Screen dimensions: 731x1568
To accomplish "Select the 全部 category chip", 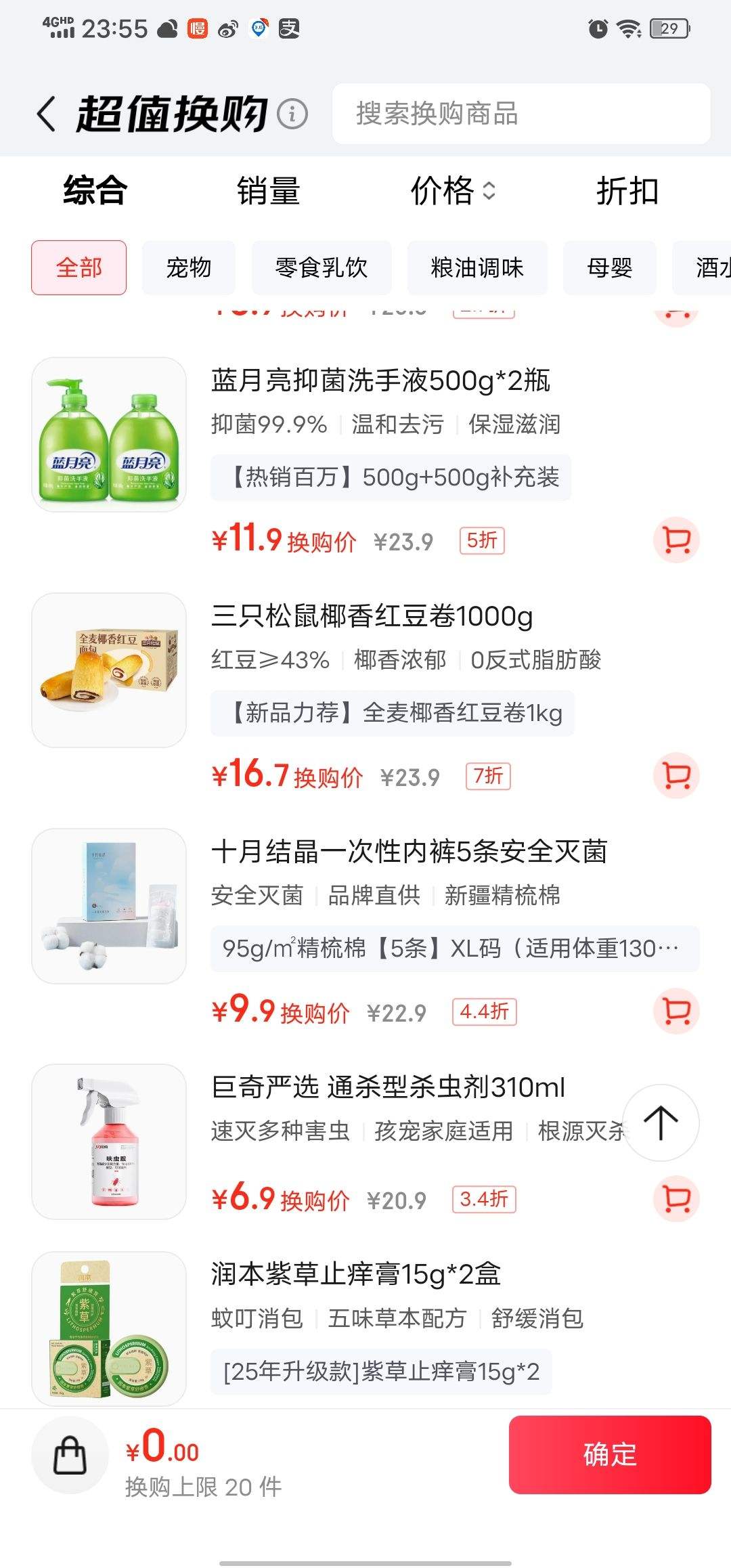I will point(79,268).
